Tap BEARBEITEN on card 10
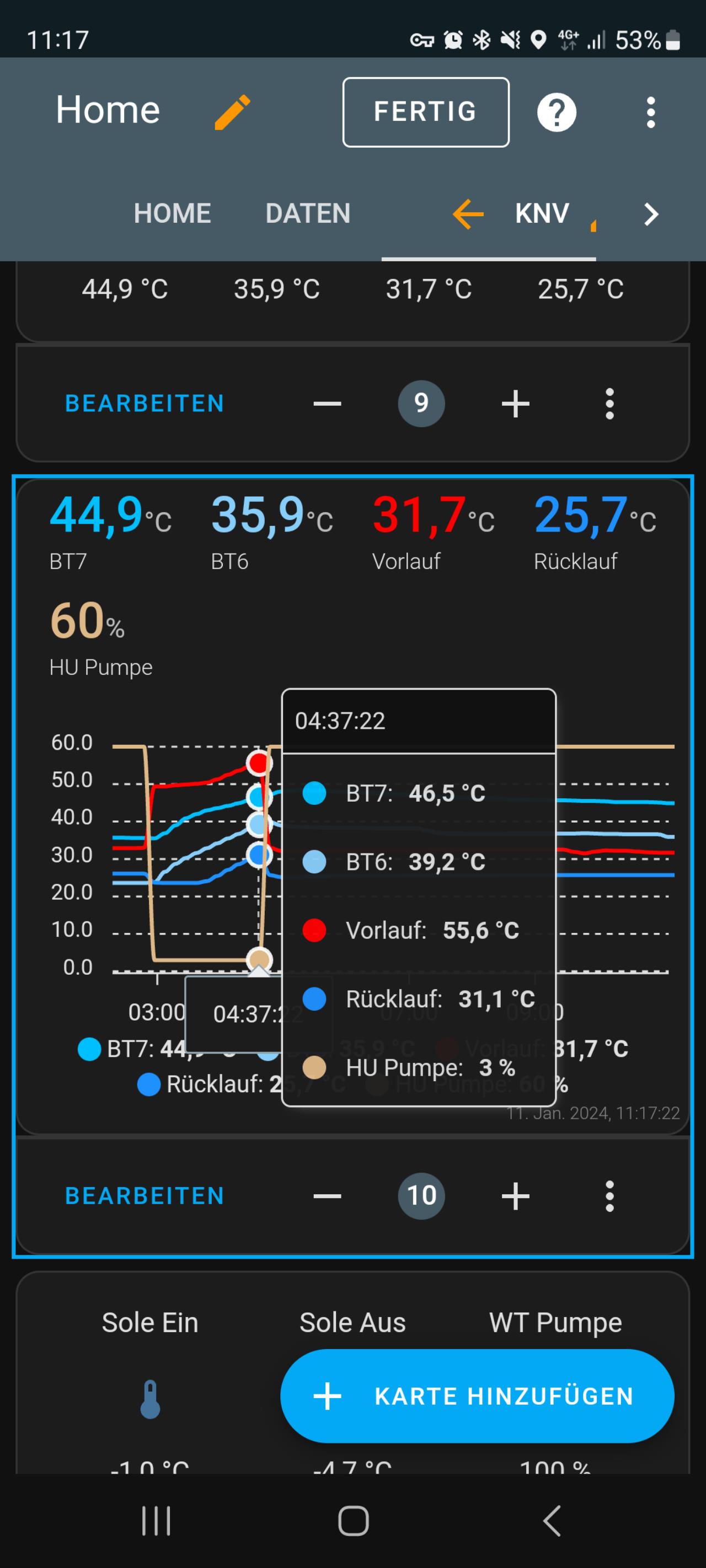This screenshot has height=1568, width=706. pyautogui.click(x=145, y=1196)
